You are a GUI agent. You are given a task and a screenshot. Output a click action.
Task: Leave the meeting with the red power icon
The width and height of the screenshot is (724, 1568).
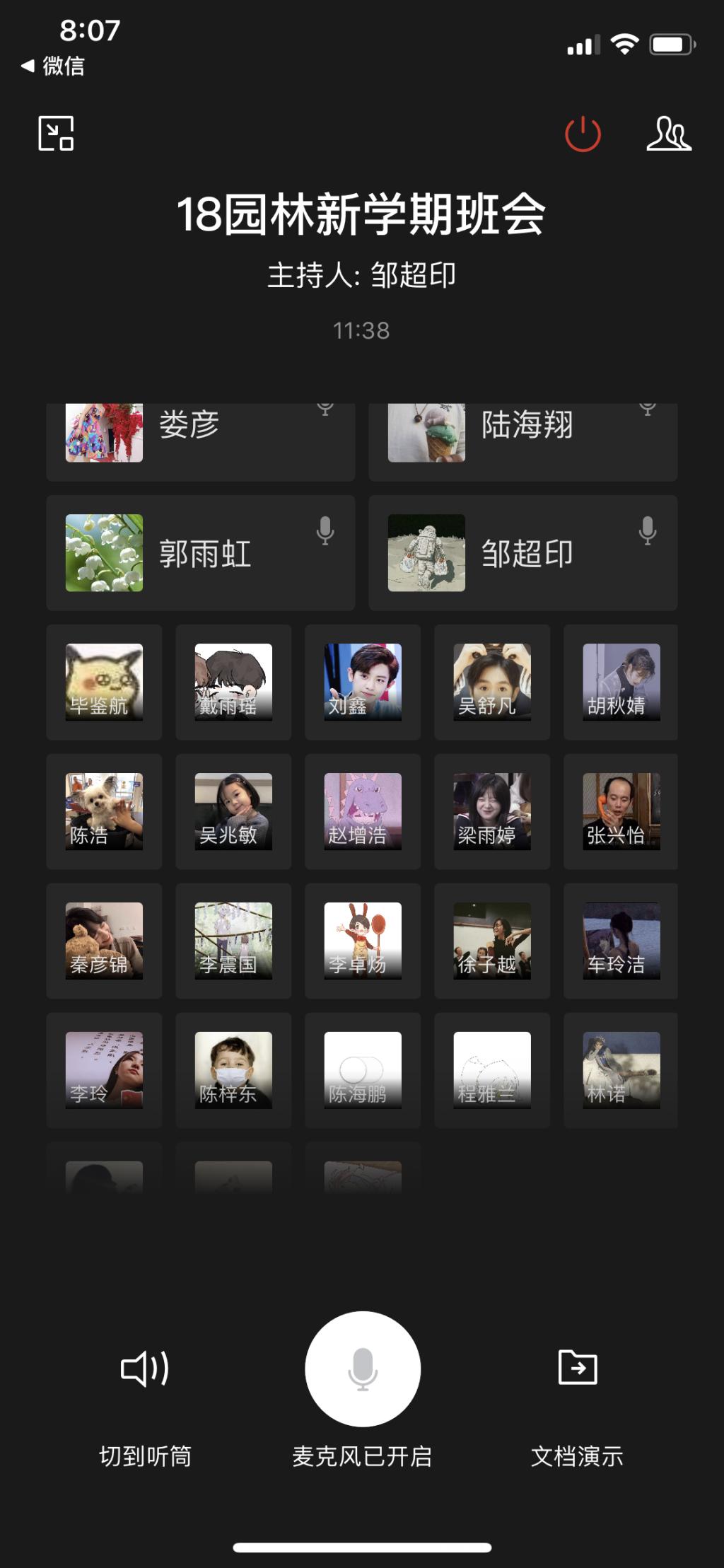[583, 134]
